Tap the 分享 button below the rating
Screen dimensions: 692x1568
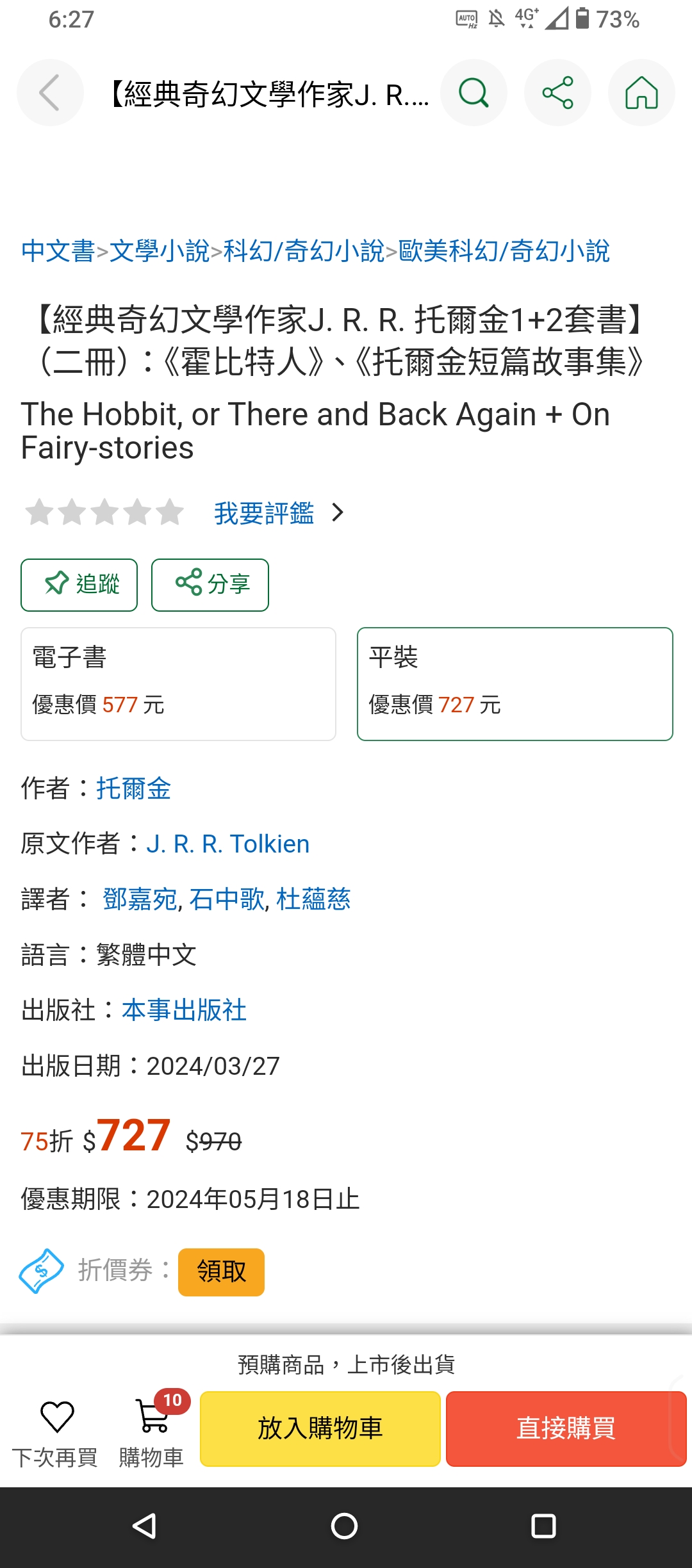[x=210, y=585]
